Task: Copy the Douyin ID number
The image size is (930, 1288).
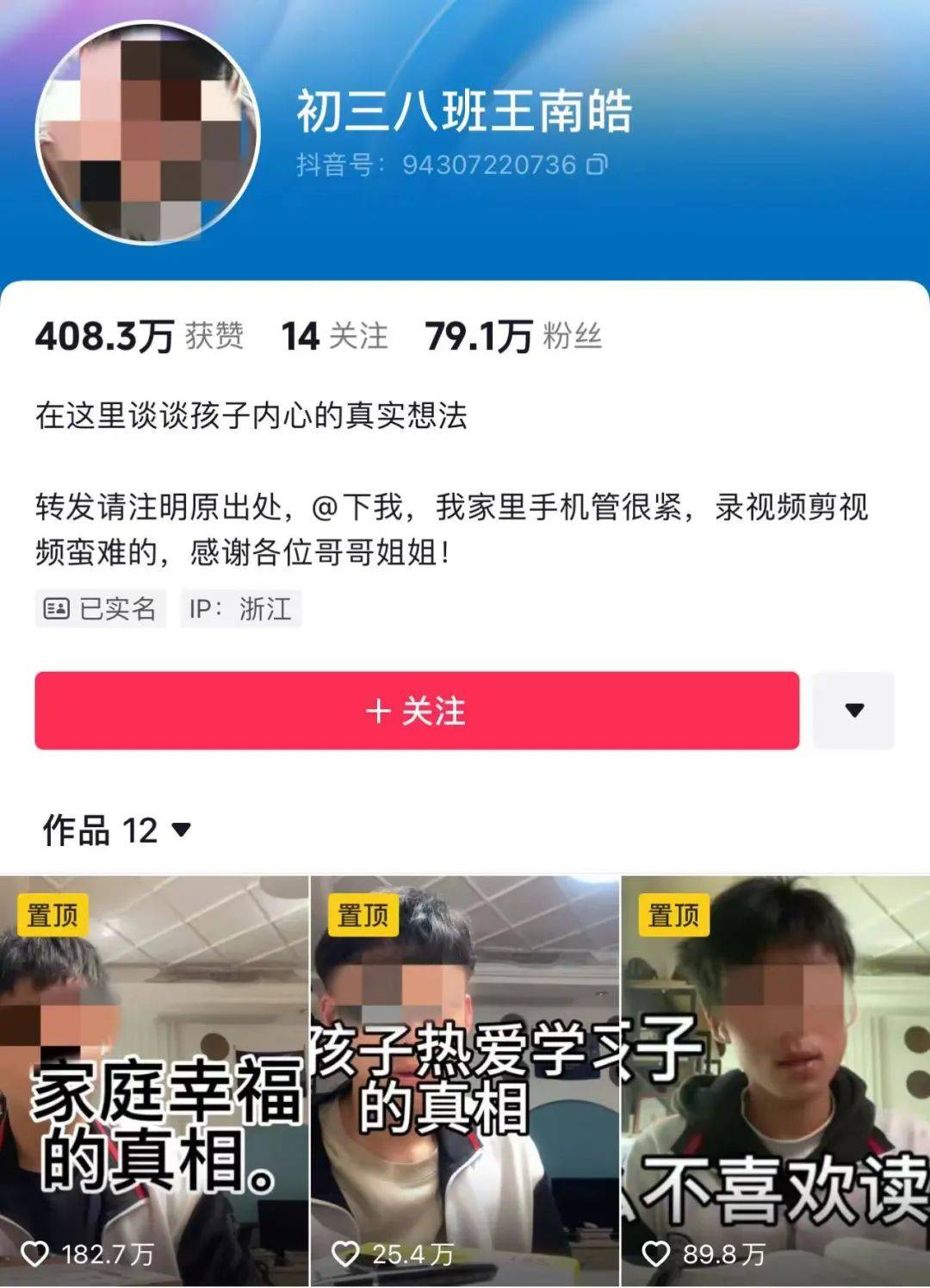Action: (x=597, y=164)
